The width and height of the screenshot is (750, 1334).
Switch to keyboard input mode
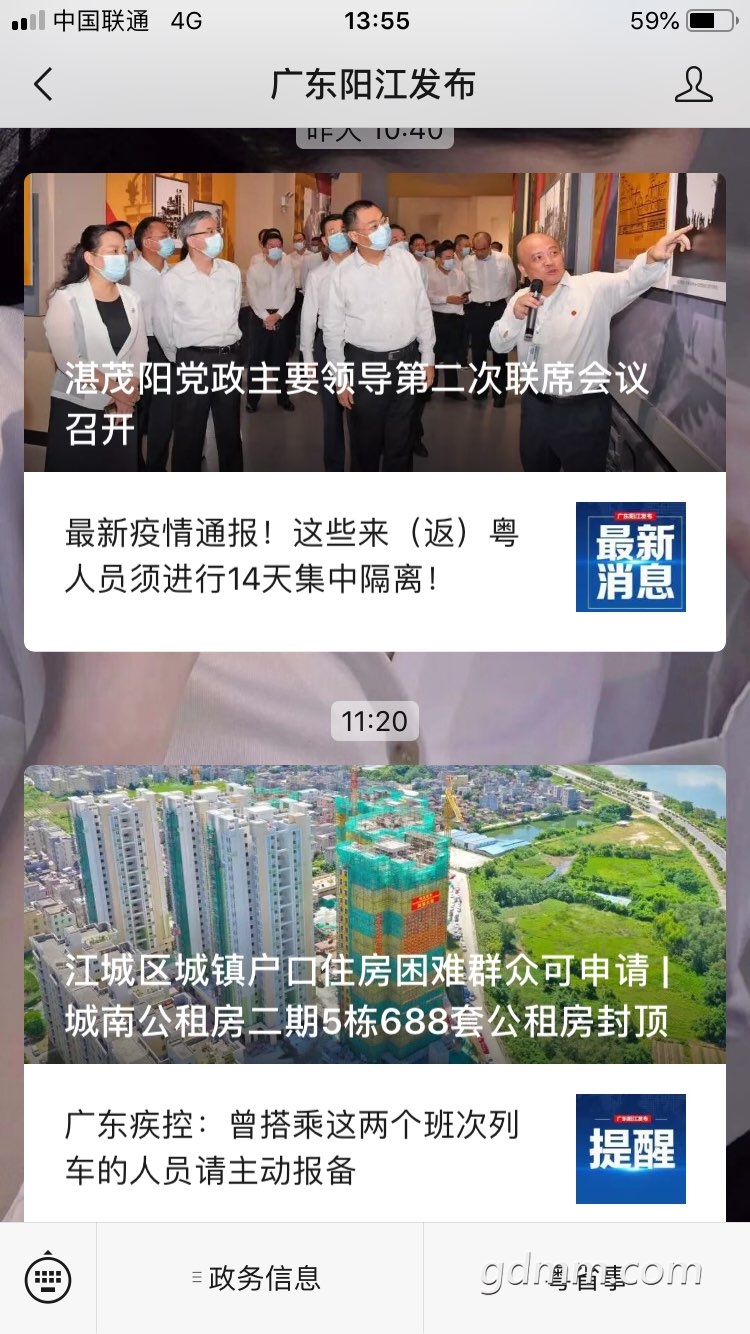tap(48, 1278)
